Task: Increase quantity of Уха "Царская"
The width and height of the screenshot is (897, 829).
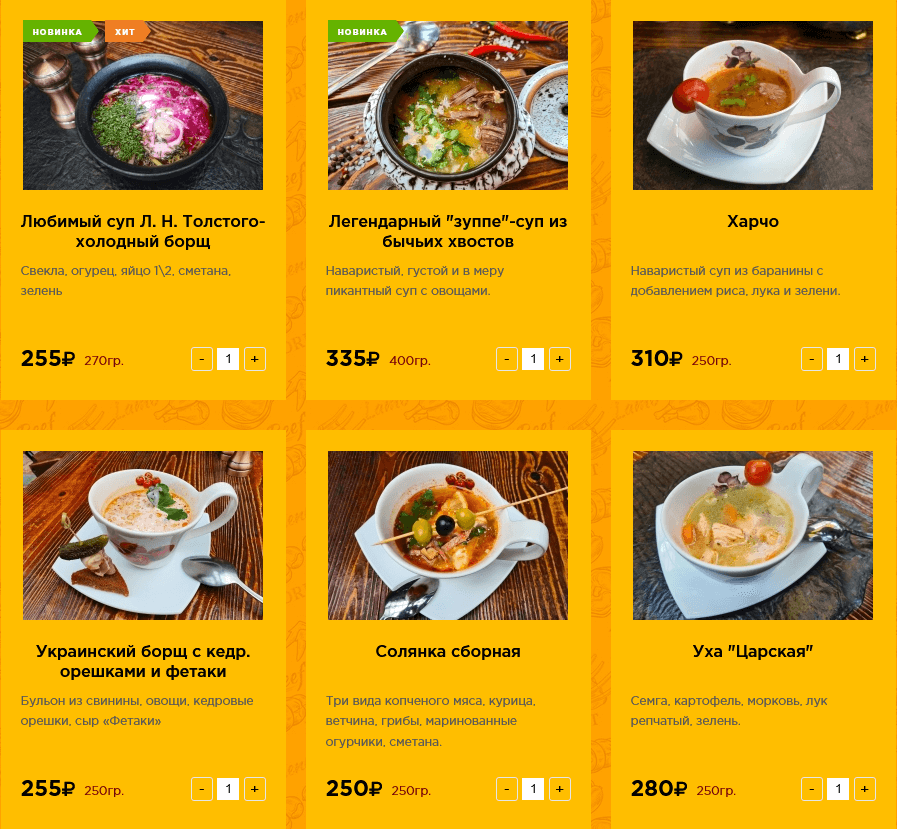Action: (865, 789)
